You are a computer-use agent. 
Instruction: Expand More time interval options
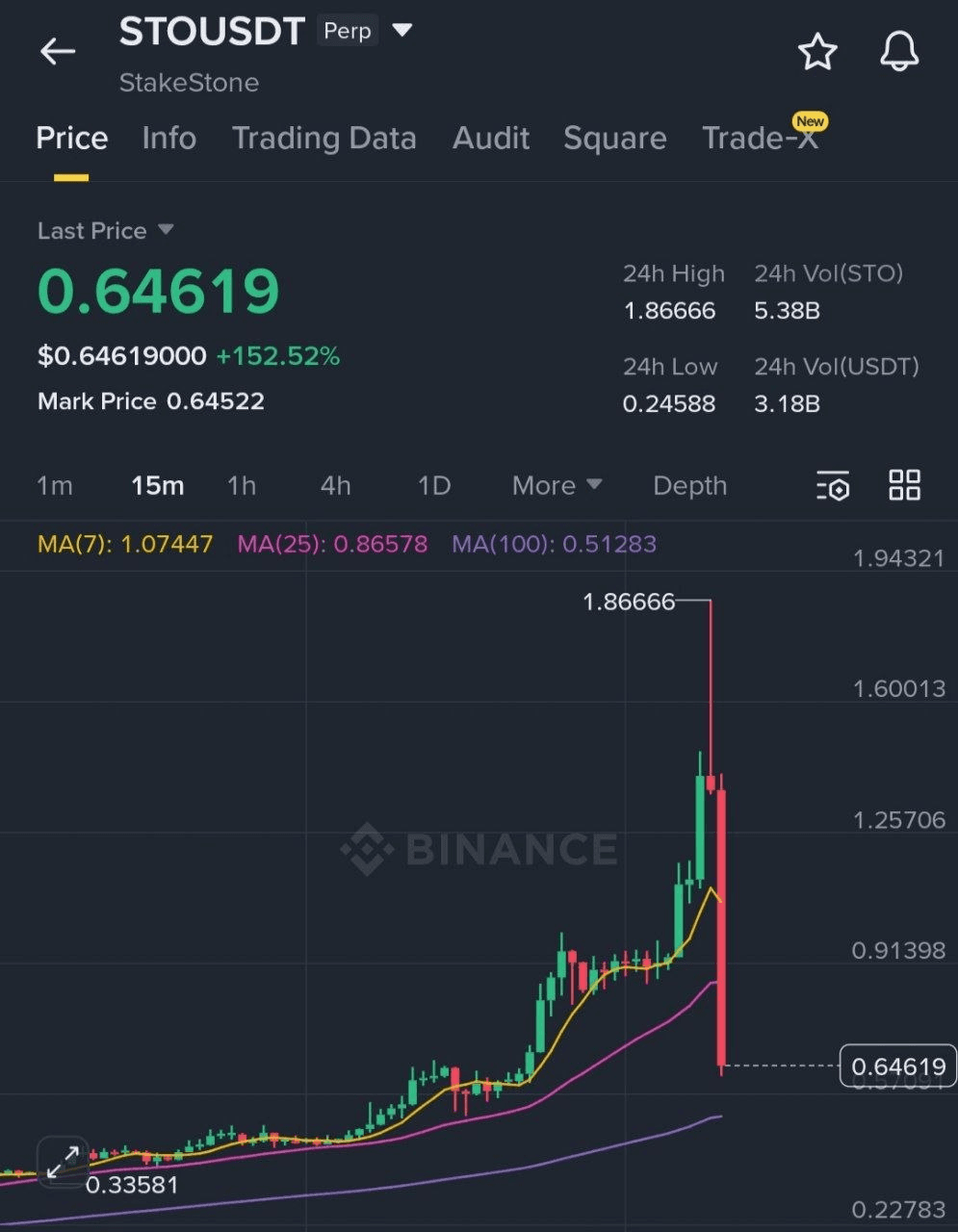(557, 486)
